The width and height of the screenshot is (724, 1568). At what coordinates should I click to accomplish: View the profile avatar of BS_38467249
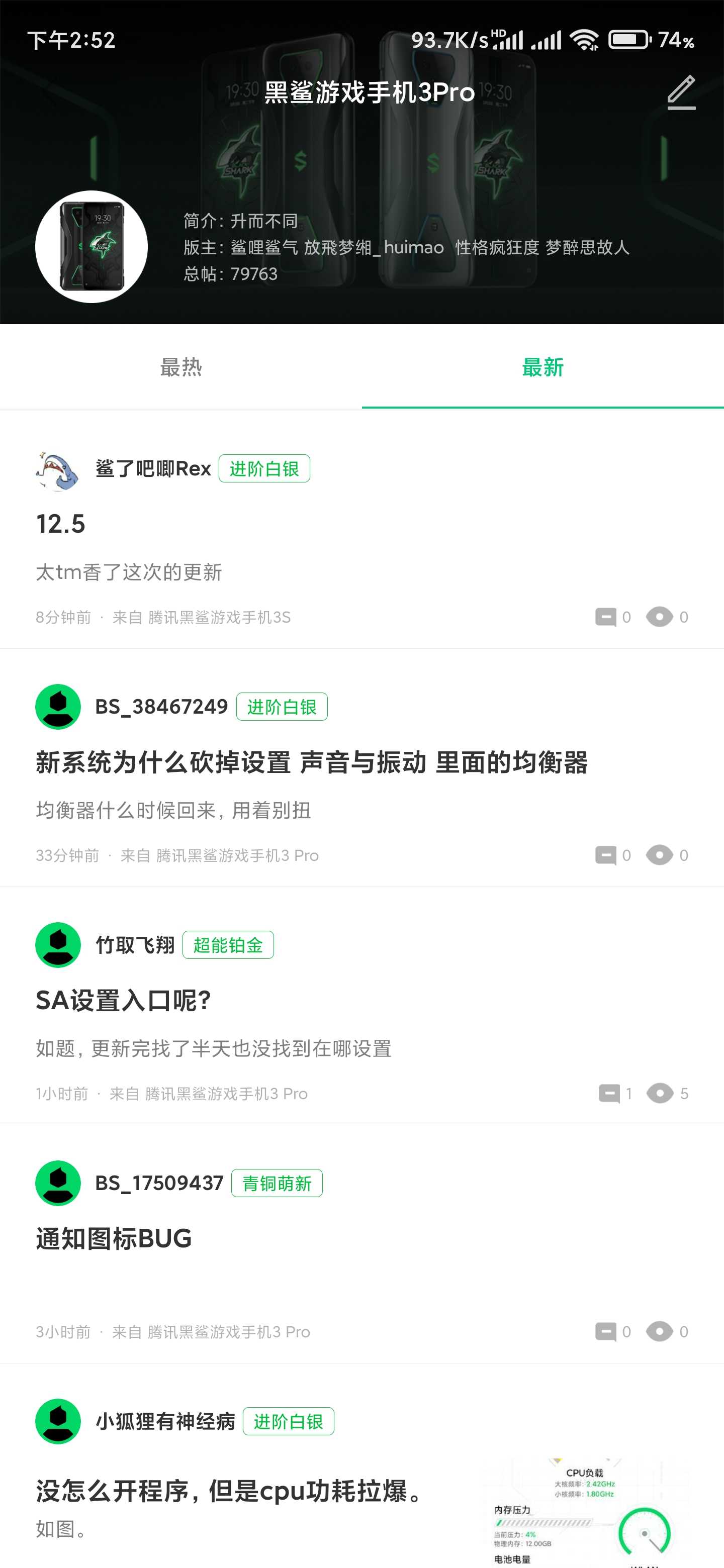point(58,707)
